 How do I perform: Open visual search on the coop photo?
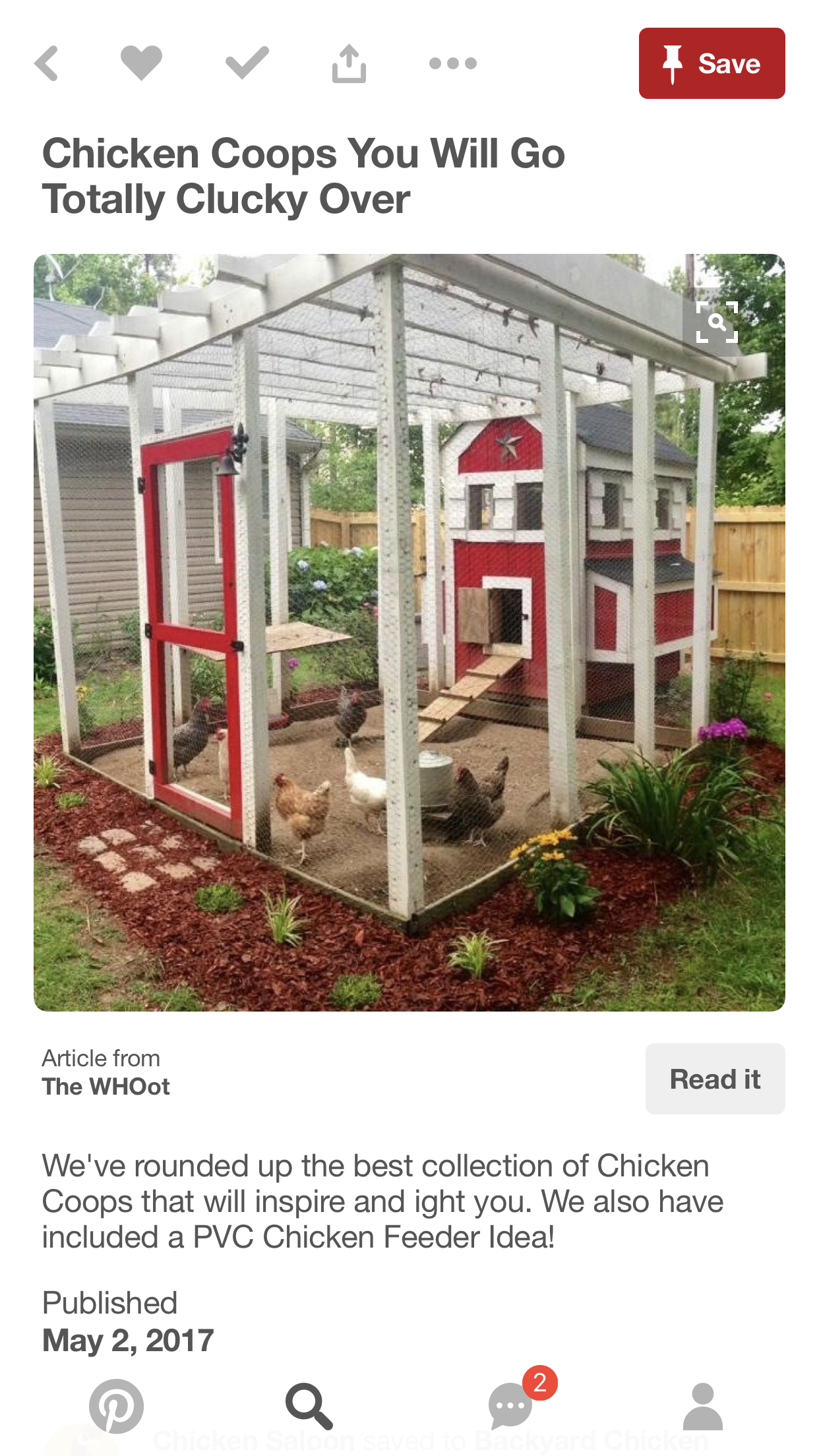(x=717, y=322)
